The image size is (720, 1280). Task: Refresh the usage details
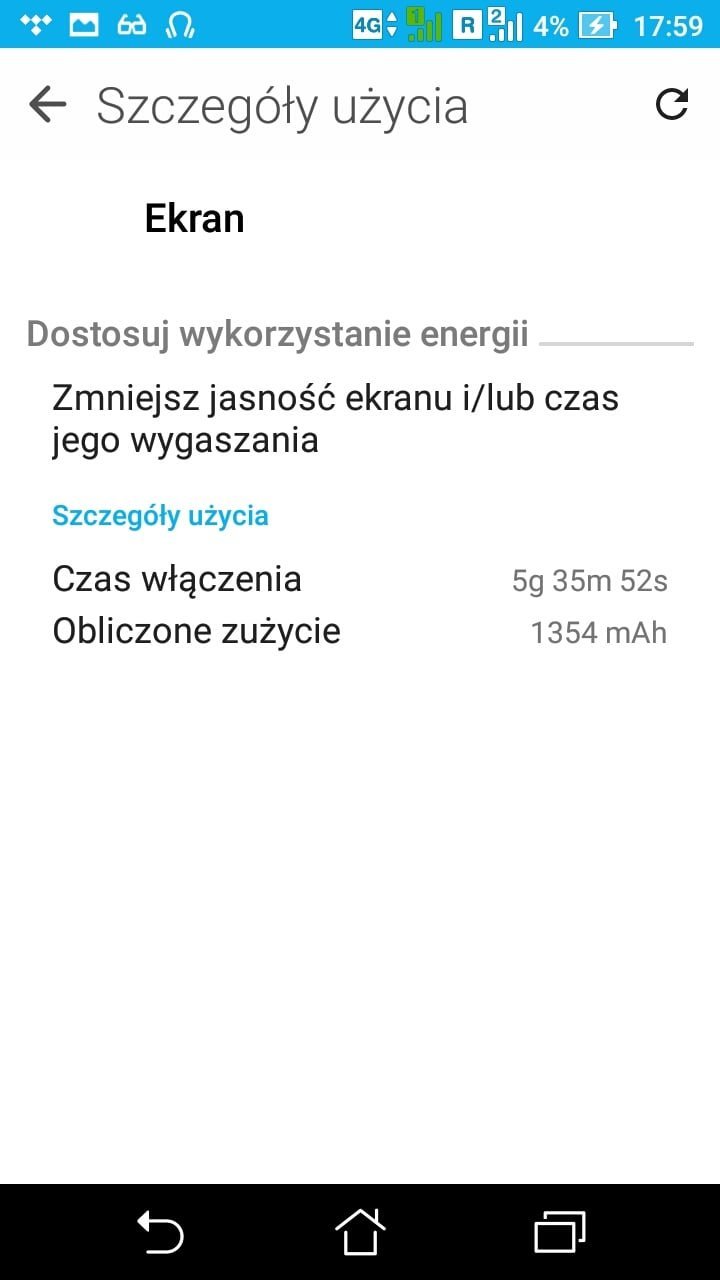(672, 104)
